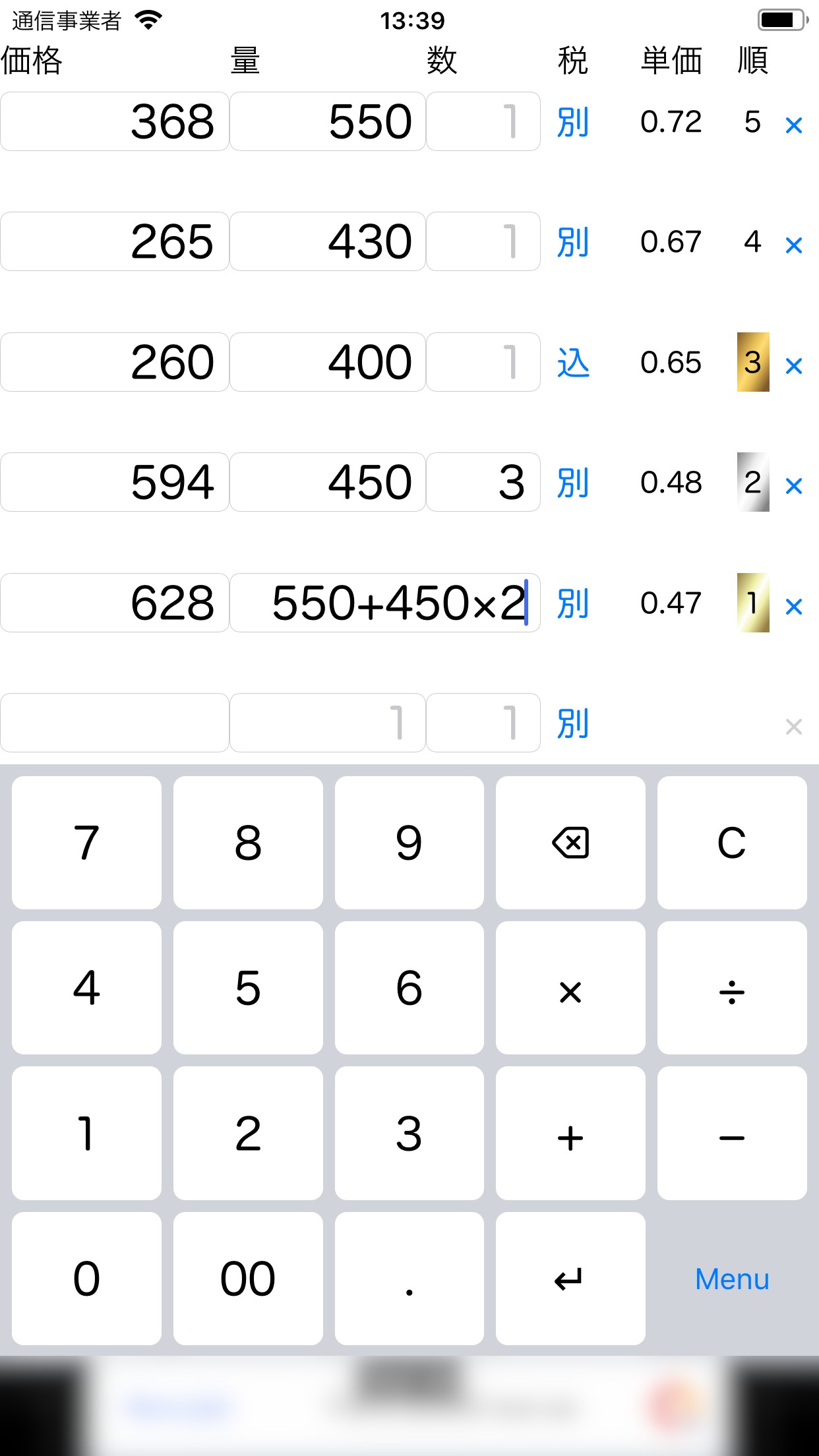Image resolution: width=819 pixels, height=1456 pixels.
Task: Edit the amount field showing 430
Action: 327,241
